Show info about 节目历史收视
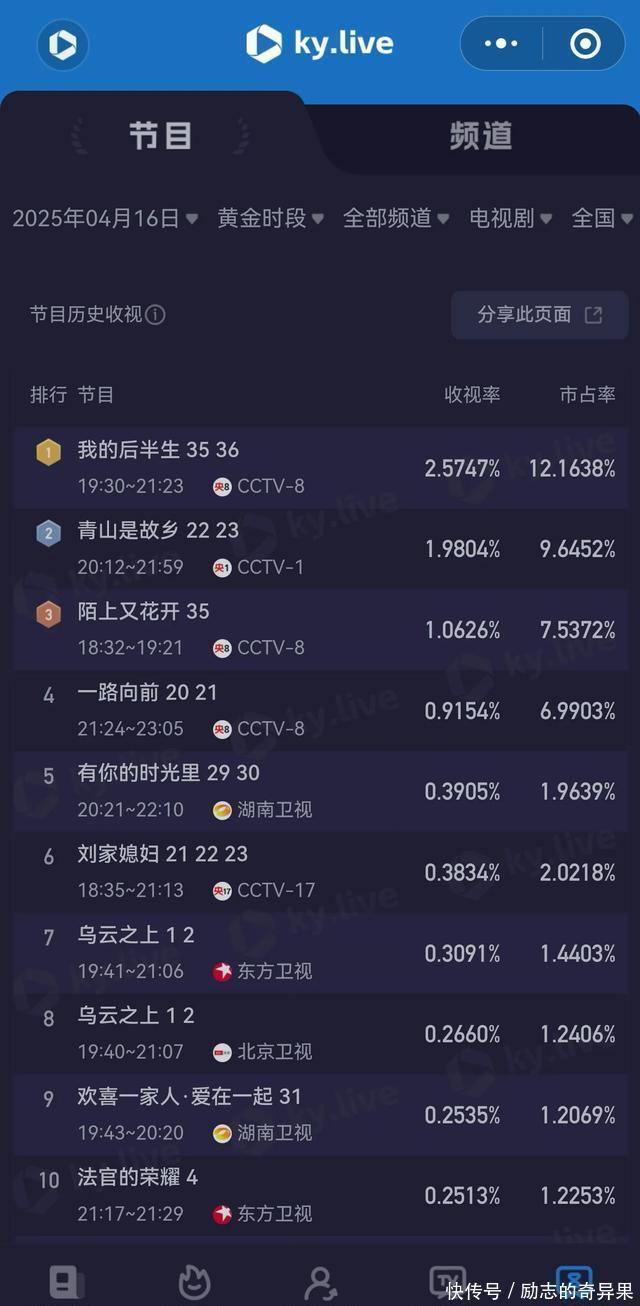Image resolution: width=640 pixels, height=1306 pixels. pyautogui.click(x=156, y=315)
